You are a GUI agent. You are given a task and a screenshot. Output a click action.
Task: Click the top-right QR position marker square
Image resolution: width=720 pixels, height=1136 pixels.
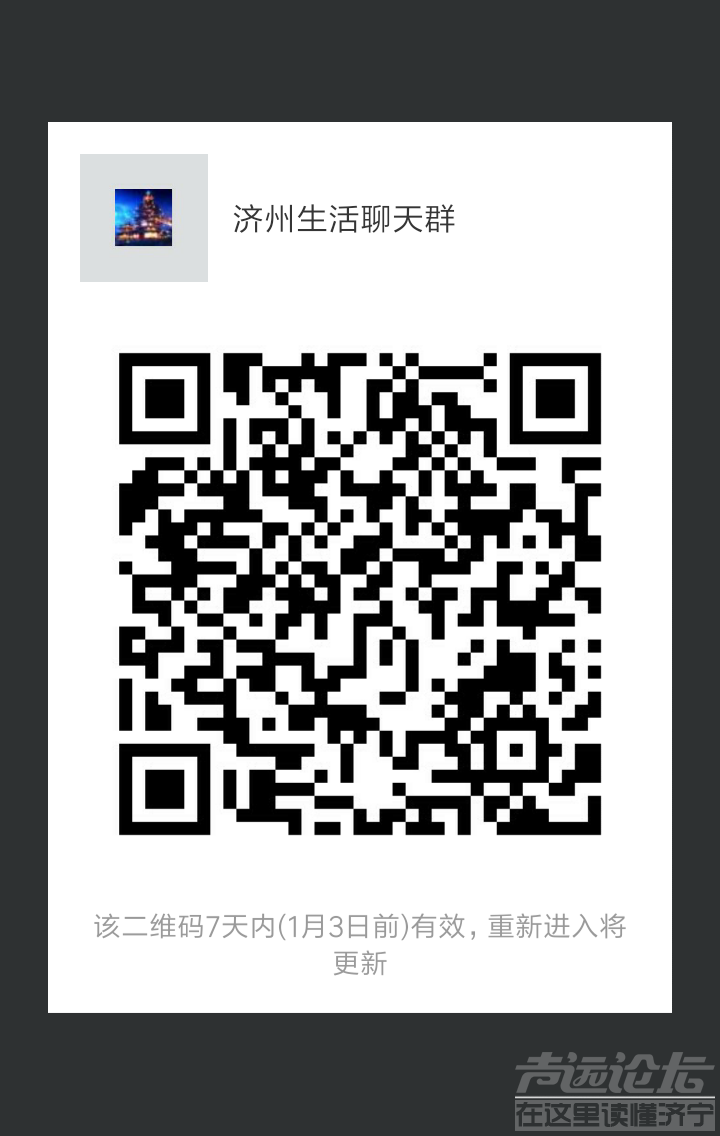point(555,400)
